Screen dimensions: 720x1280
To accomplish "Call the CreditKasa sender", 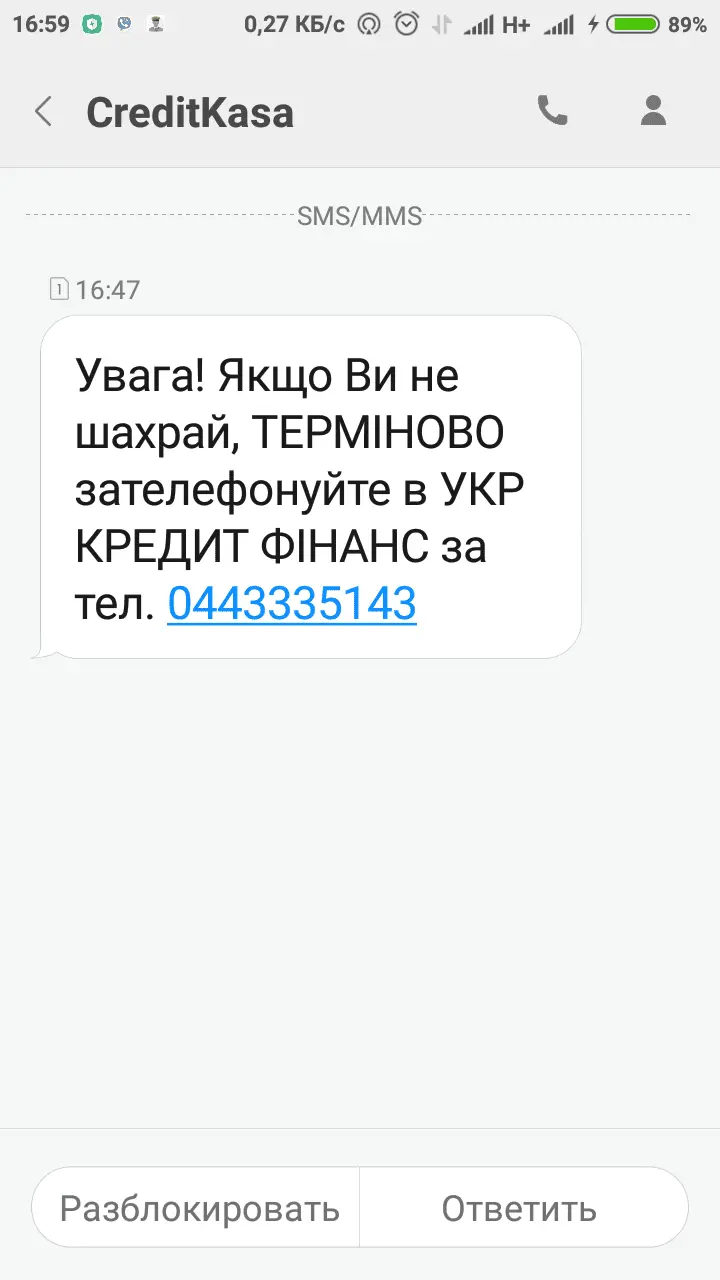I will coord(552,111).
